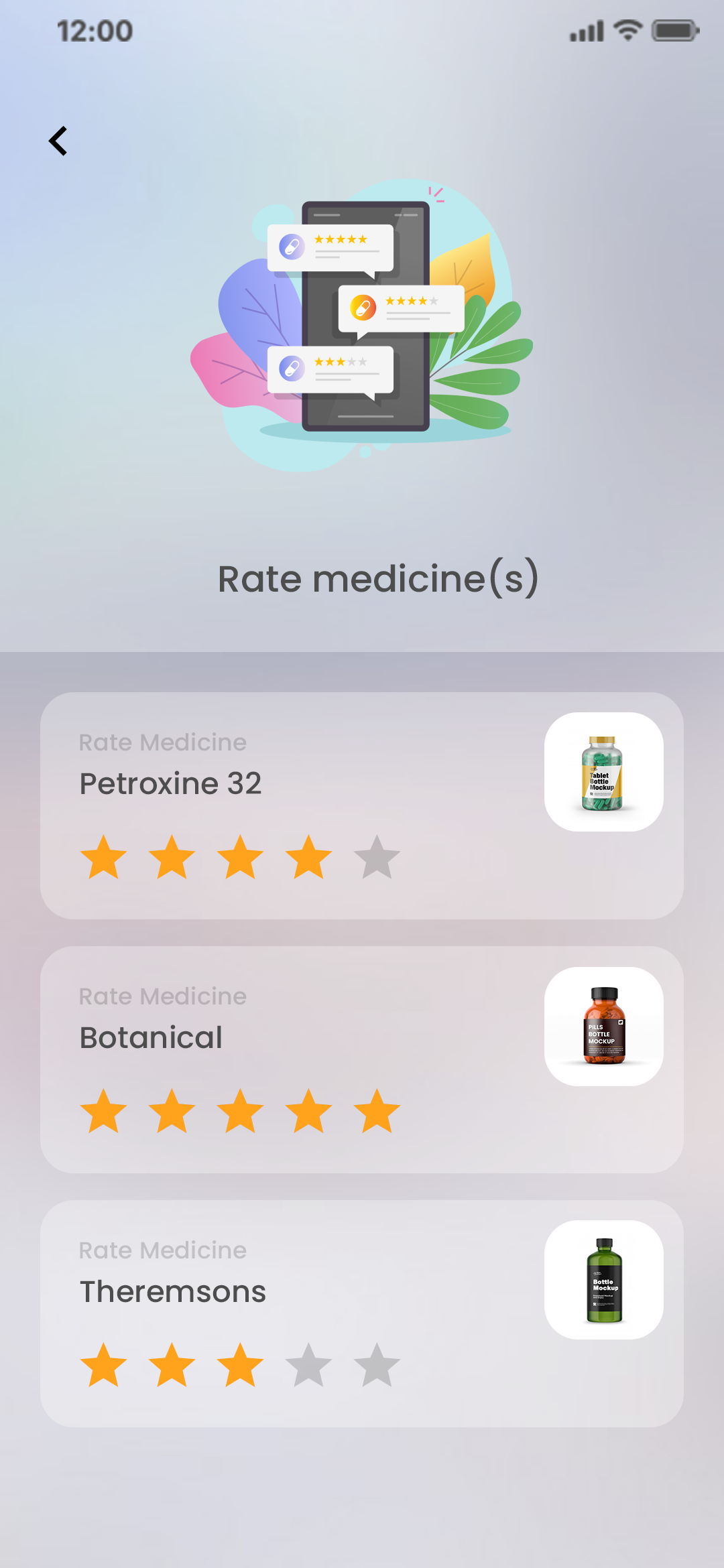Tap the dark Bottle Mockup image for Theremsons
Viewport: 724px width, 1568px height.
coord(604,1280)
